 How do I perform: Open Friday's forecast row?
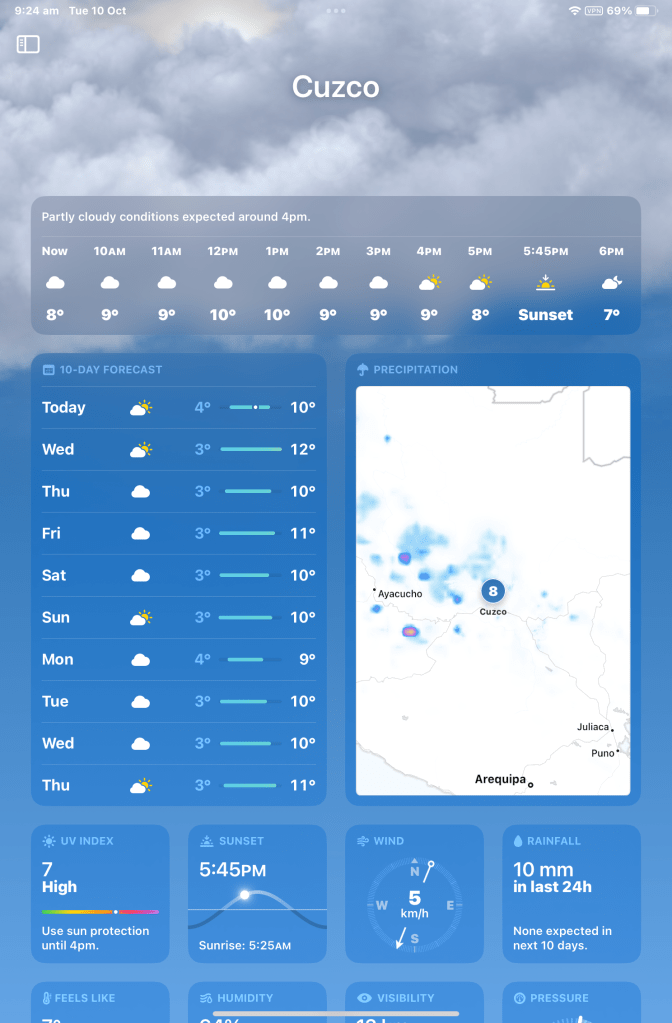pyautogui.click(x=178, y=534)
